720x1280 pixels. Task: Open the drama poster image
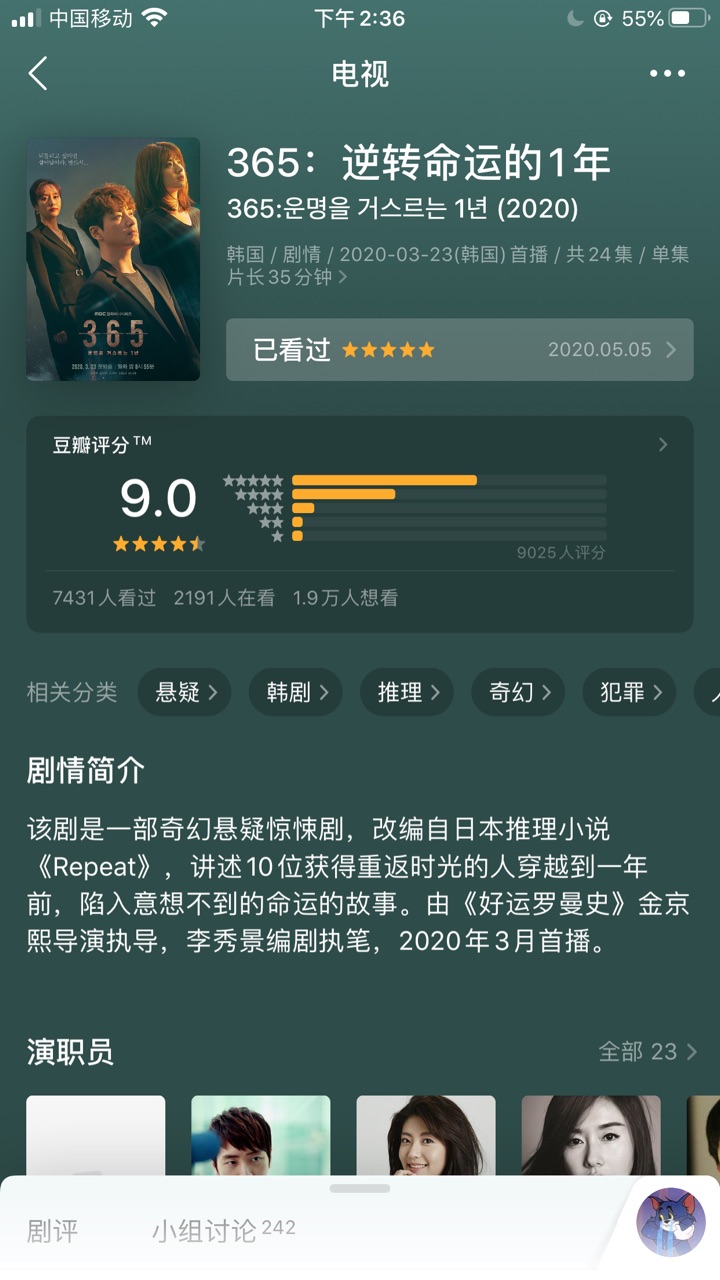(x=113, y=259)
